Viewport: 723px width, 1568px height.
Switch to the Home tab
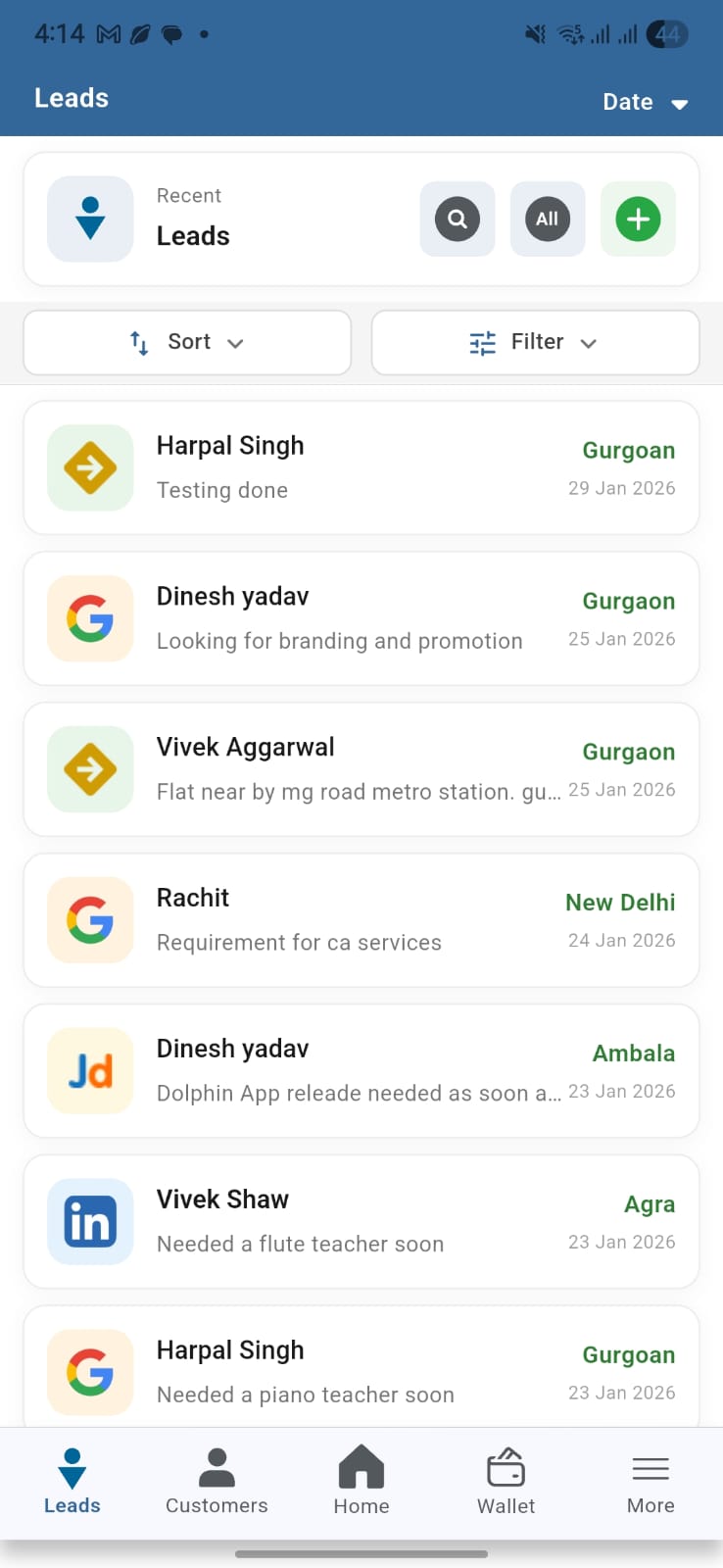tap(361, 1482)
